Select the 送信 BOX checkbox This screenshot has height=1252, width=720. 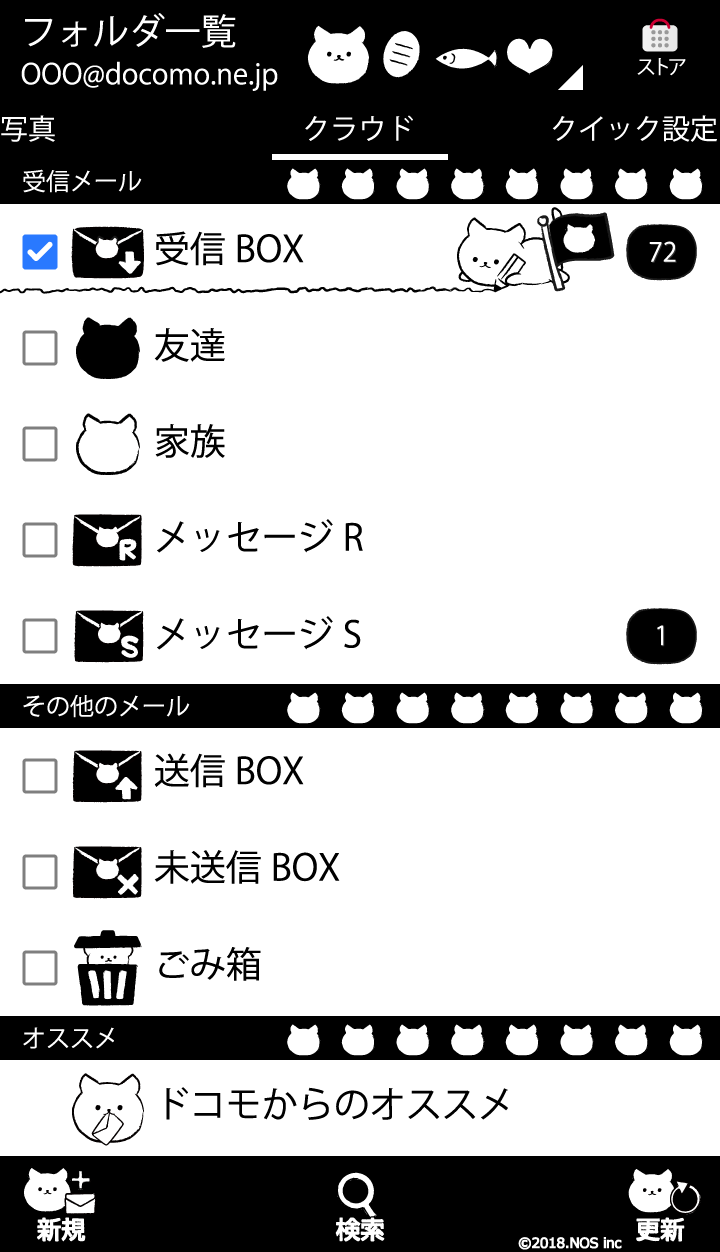40,775
